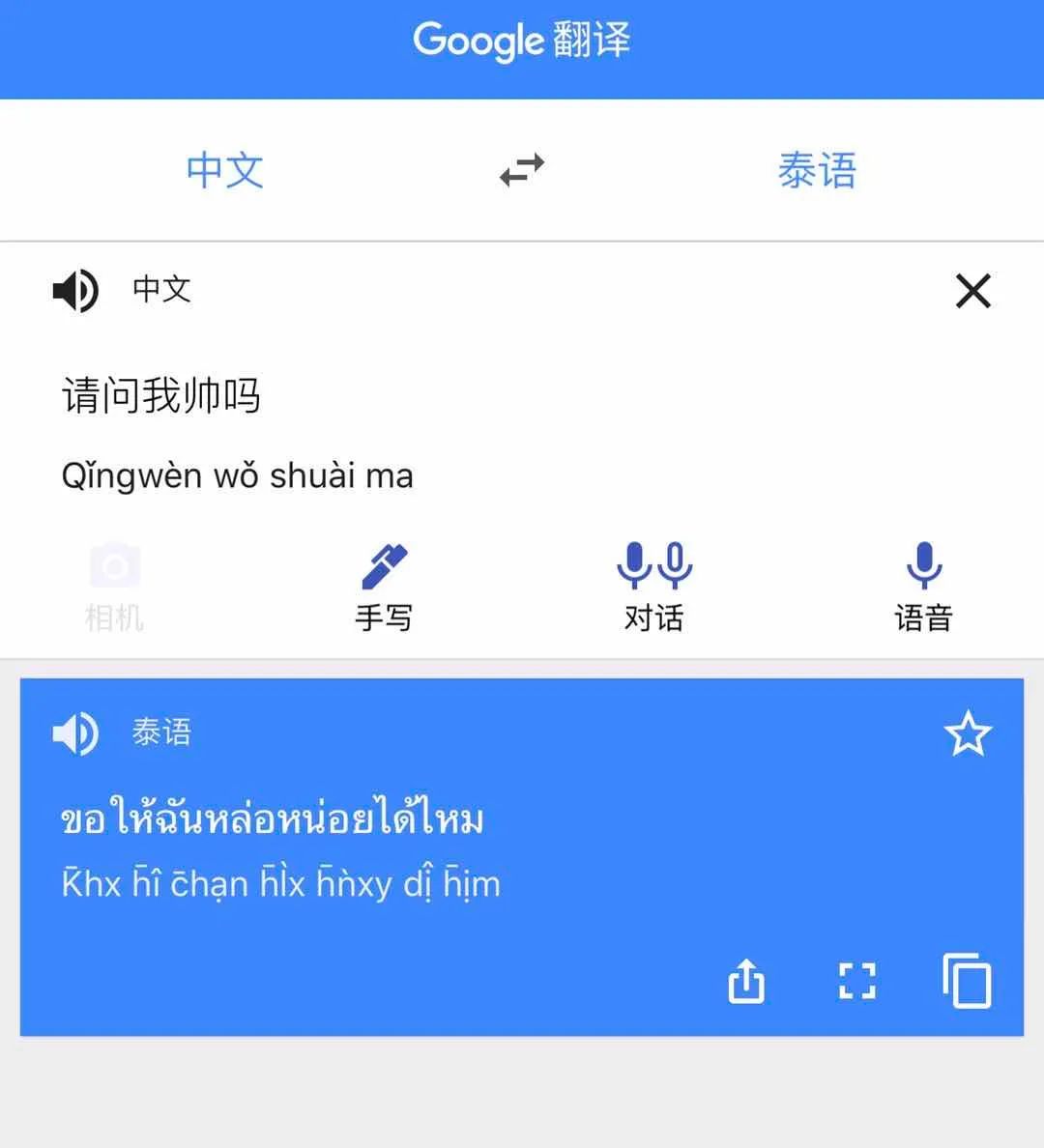Open the target language selector showing 泰语

(817, 169)
